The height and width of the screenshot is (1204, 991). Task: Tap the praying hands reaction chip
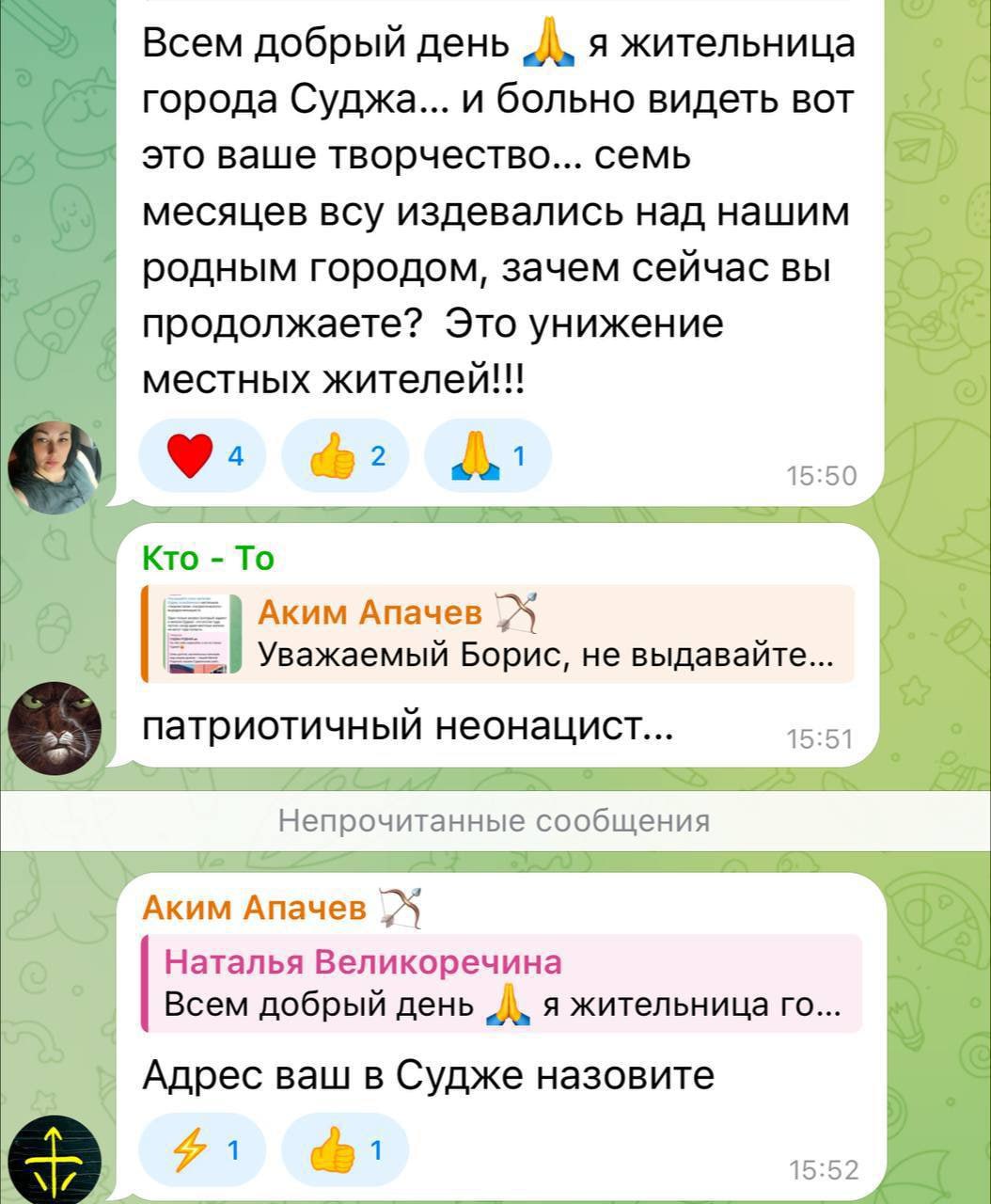pyautogui.click(x=488, y=456)
